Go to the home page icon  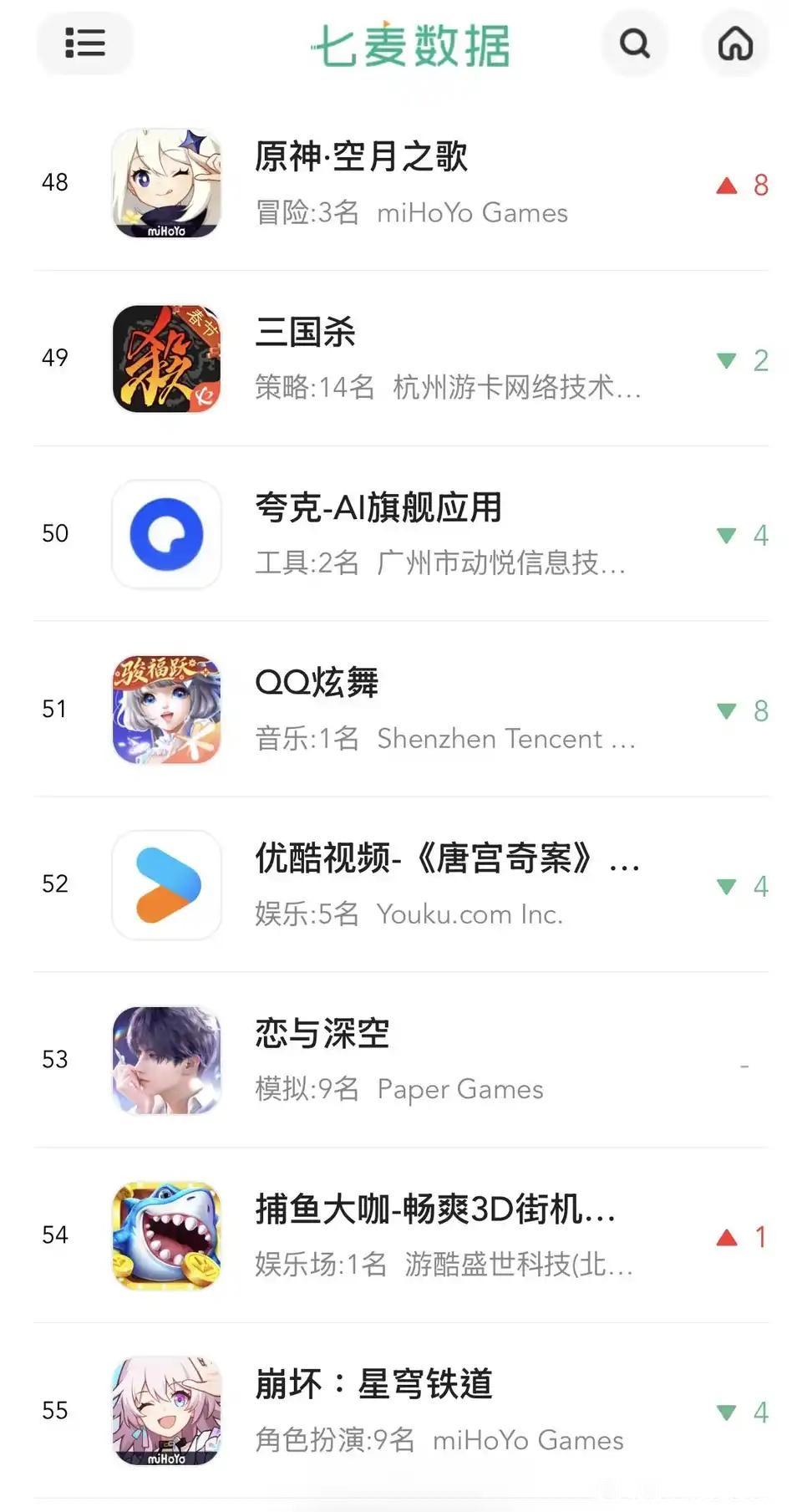[x=735, y=43]
